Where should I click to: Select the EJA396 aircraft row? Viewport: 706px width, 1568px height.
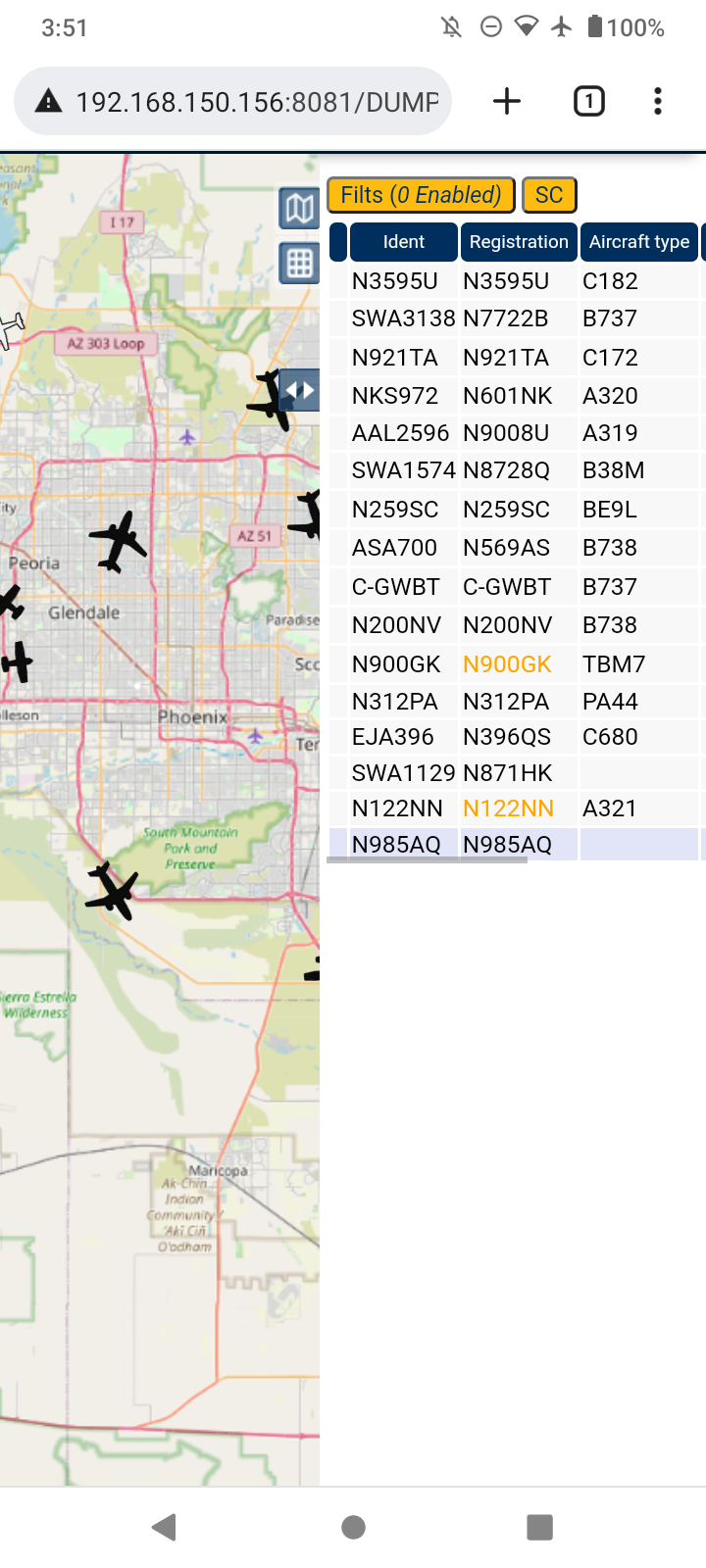click(x=515, y=737)
